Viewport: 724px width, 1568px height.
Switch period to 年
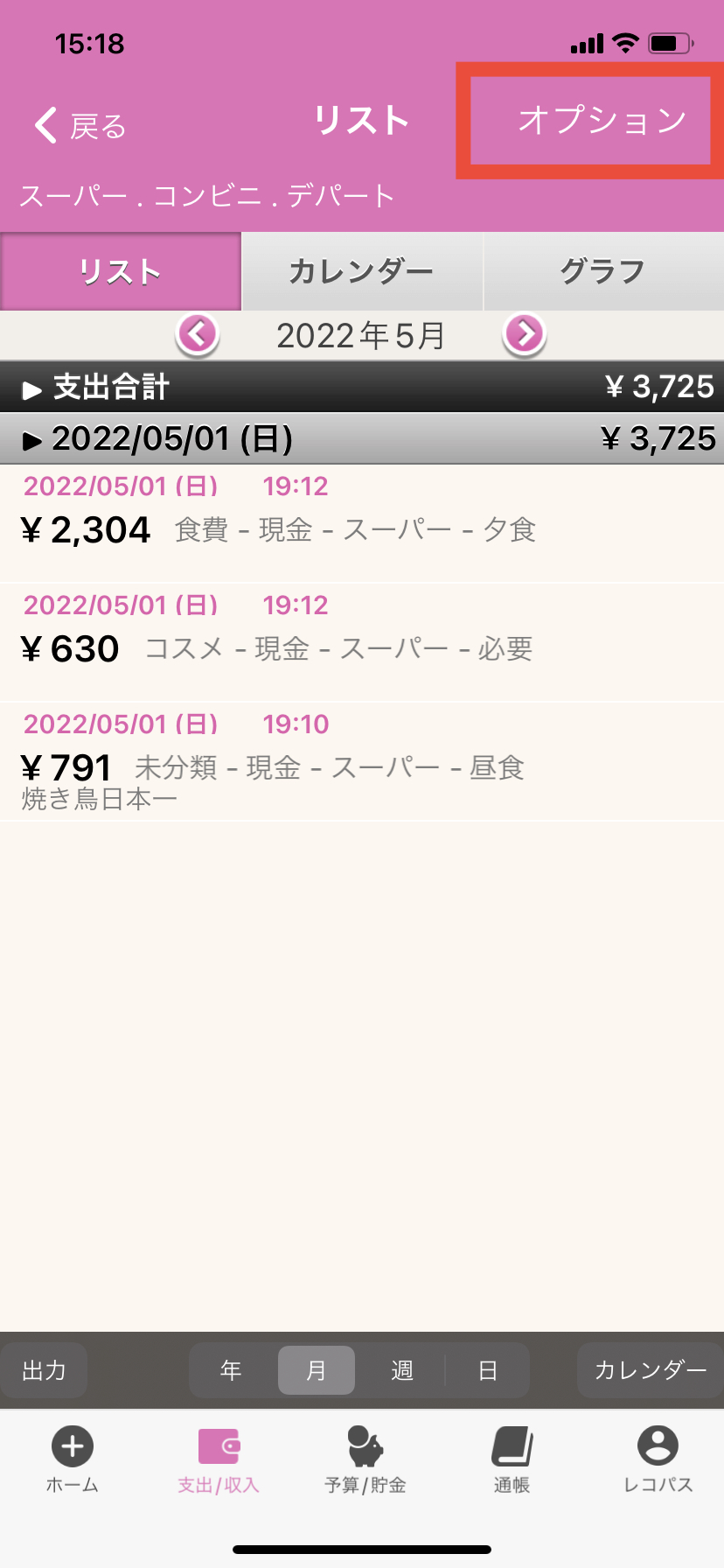231,1370
